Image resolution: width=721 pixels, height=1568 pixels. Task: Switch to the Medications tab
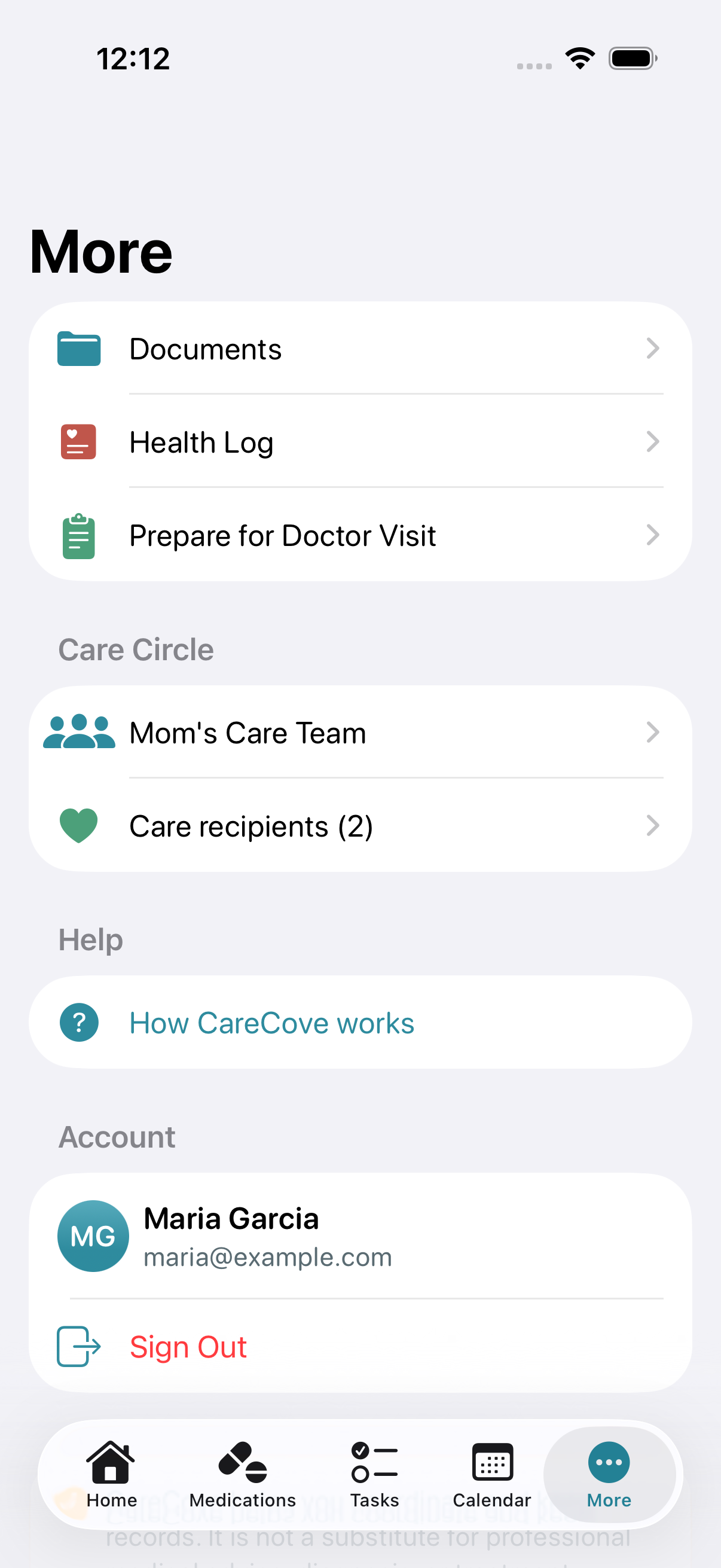pyautogui.click(x=242, y=1474)
